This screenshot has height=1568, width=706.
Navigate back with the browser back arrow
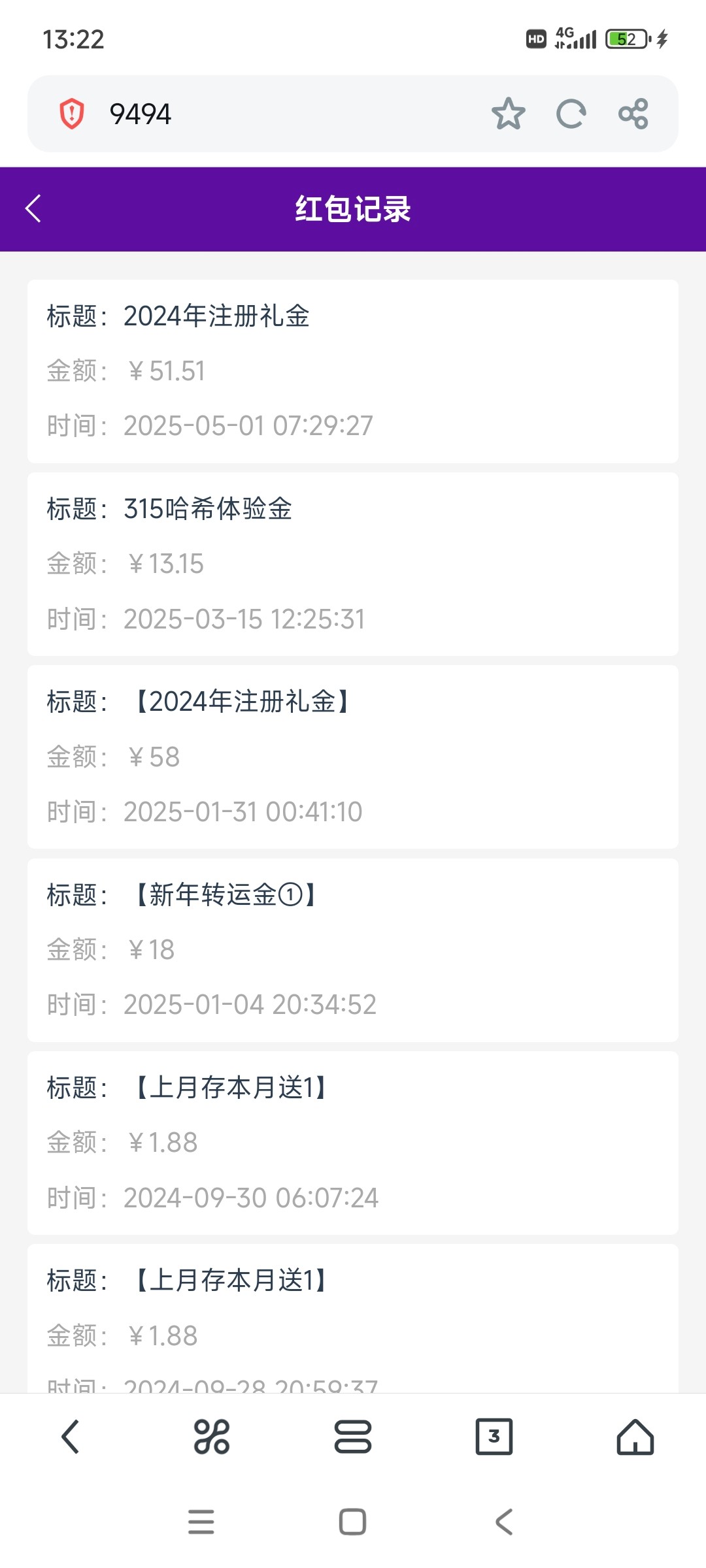[71, 1437]
